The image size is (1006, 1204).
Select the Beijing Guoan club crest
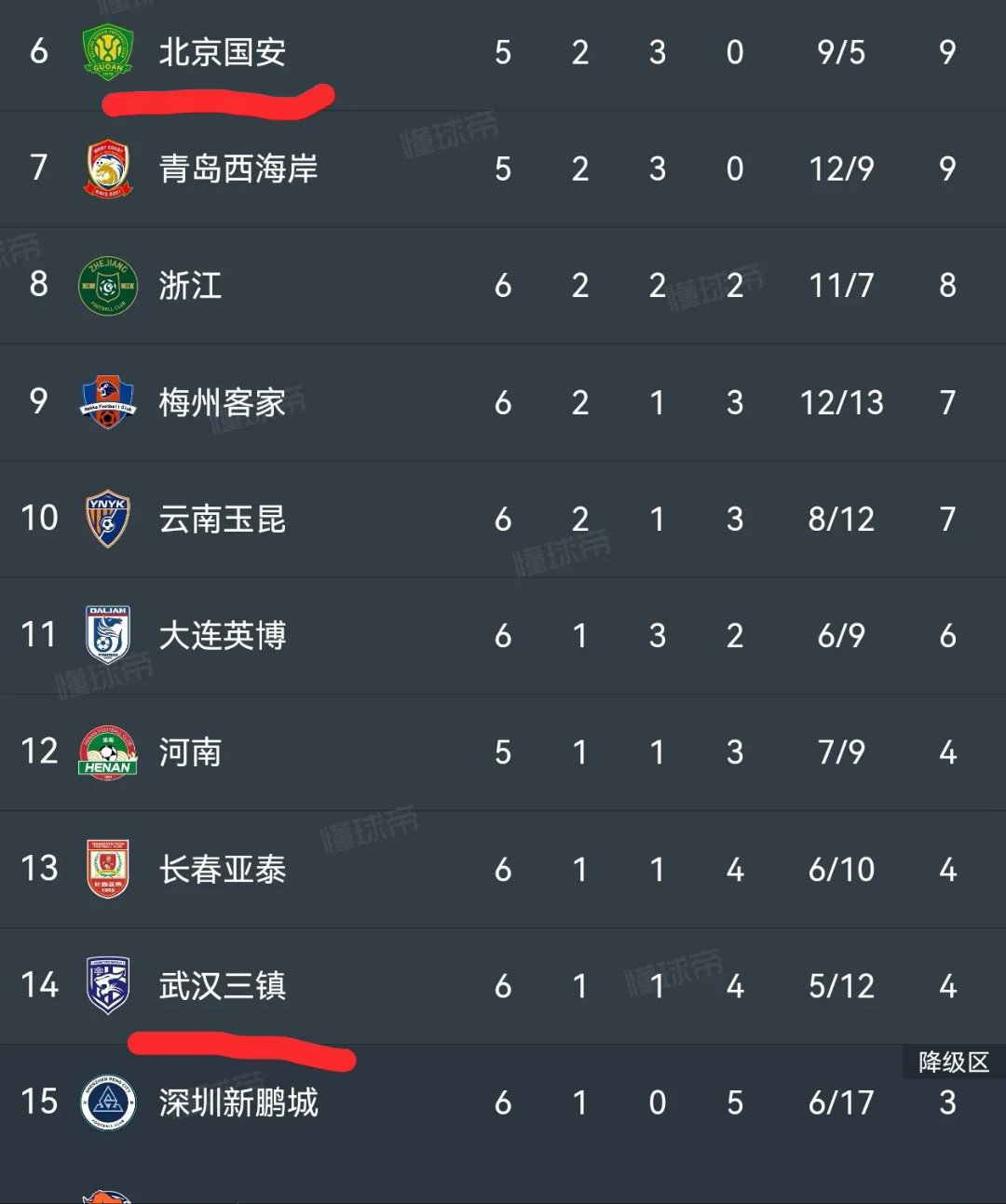click(x=105, y=51)
